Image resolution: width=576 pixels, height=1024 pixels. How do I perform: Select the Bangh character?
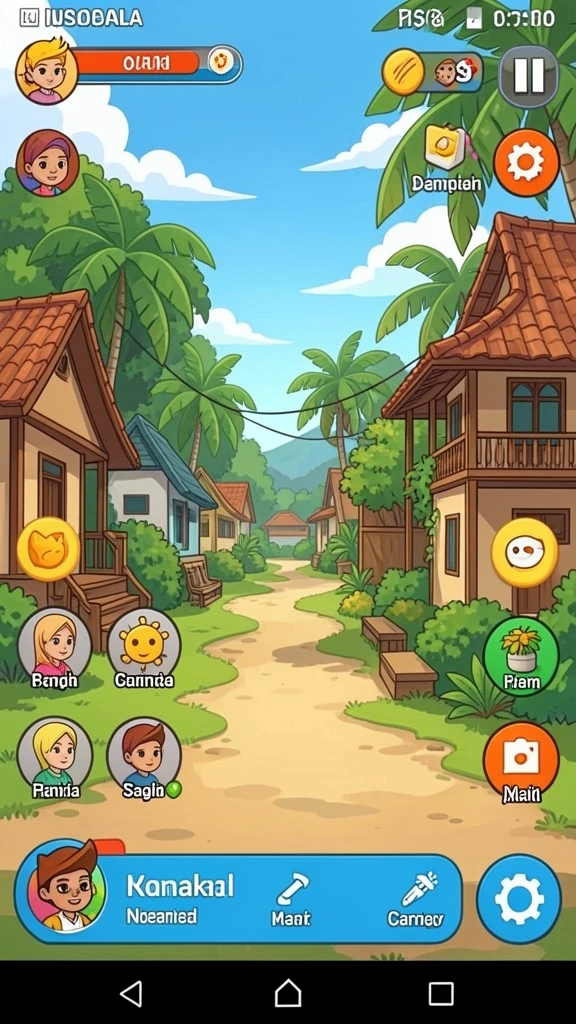coord(55,648)
